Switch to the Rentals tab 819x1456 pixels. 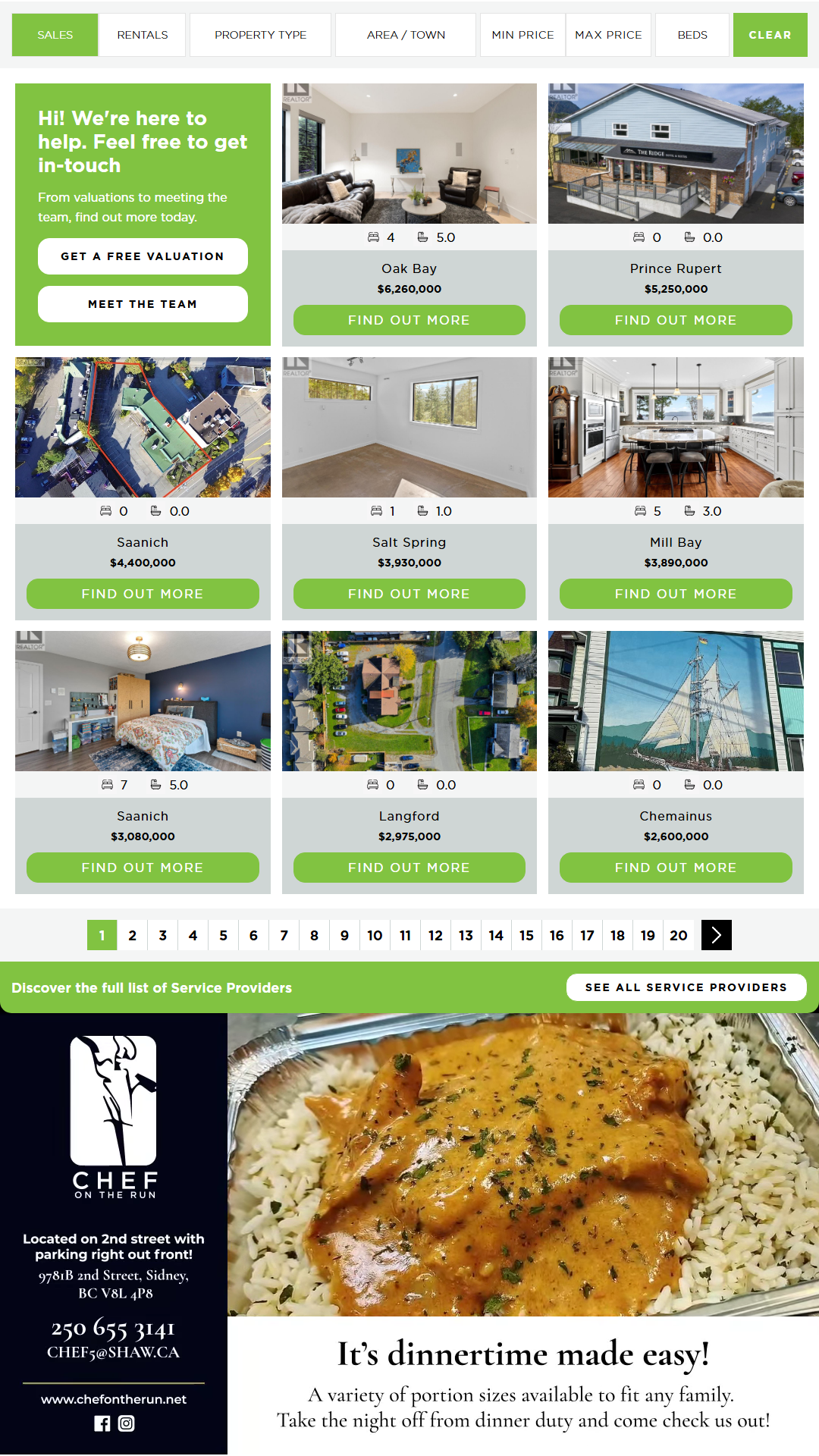(x=142, y=35)
